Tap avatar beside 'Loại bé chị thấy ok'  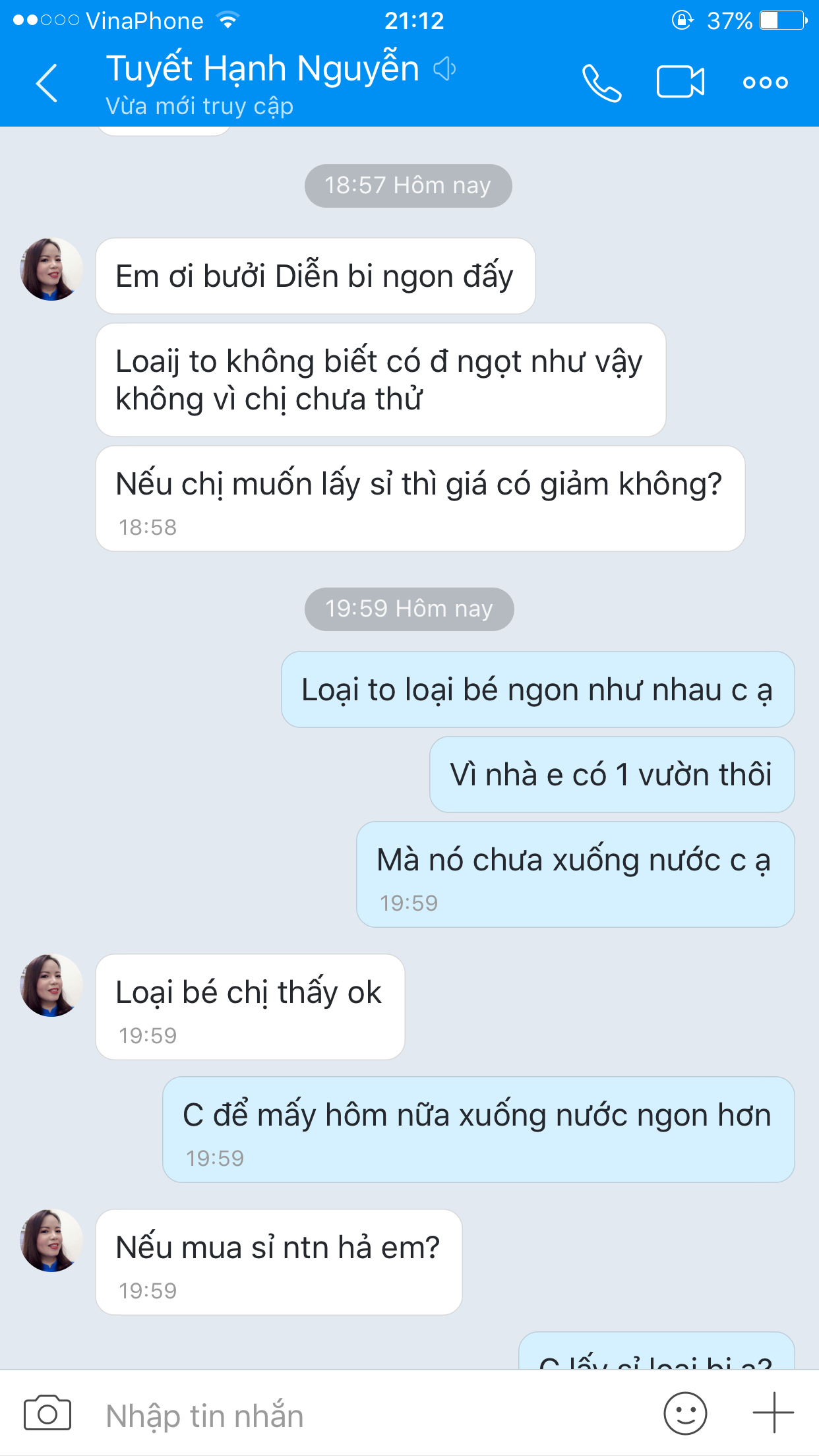pos(51,985)
